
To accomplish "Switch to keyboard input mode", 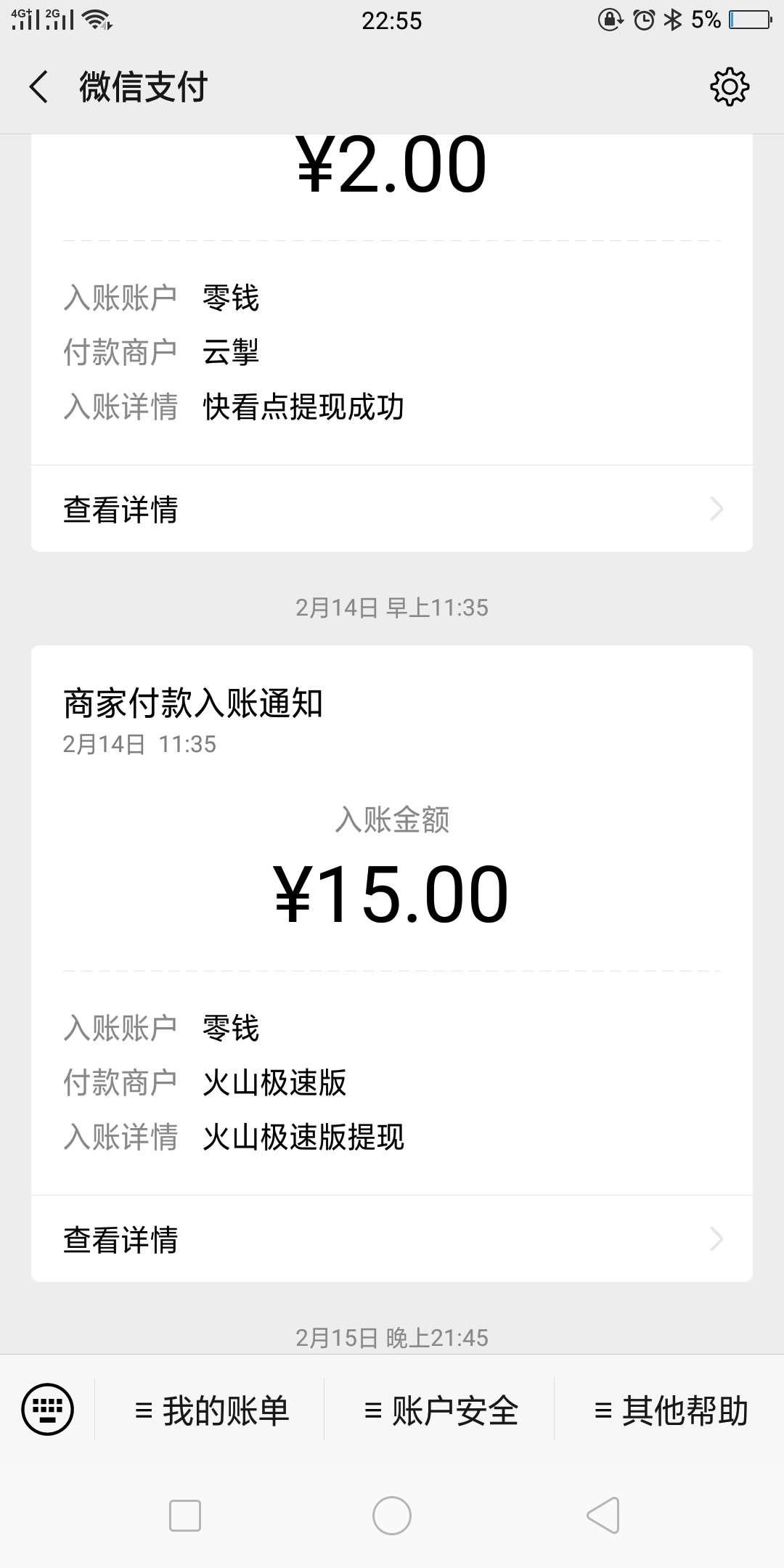I will pos(48,1410).
